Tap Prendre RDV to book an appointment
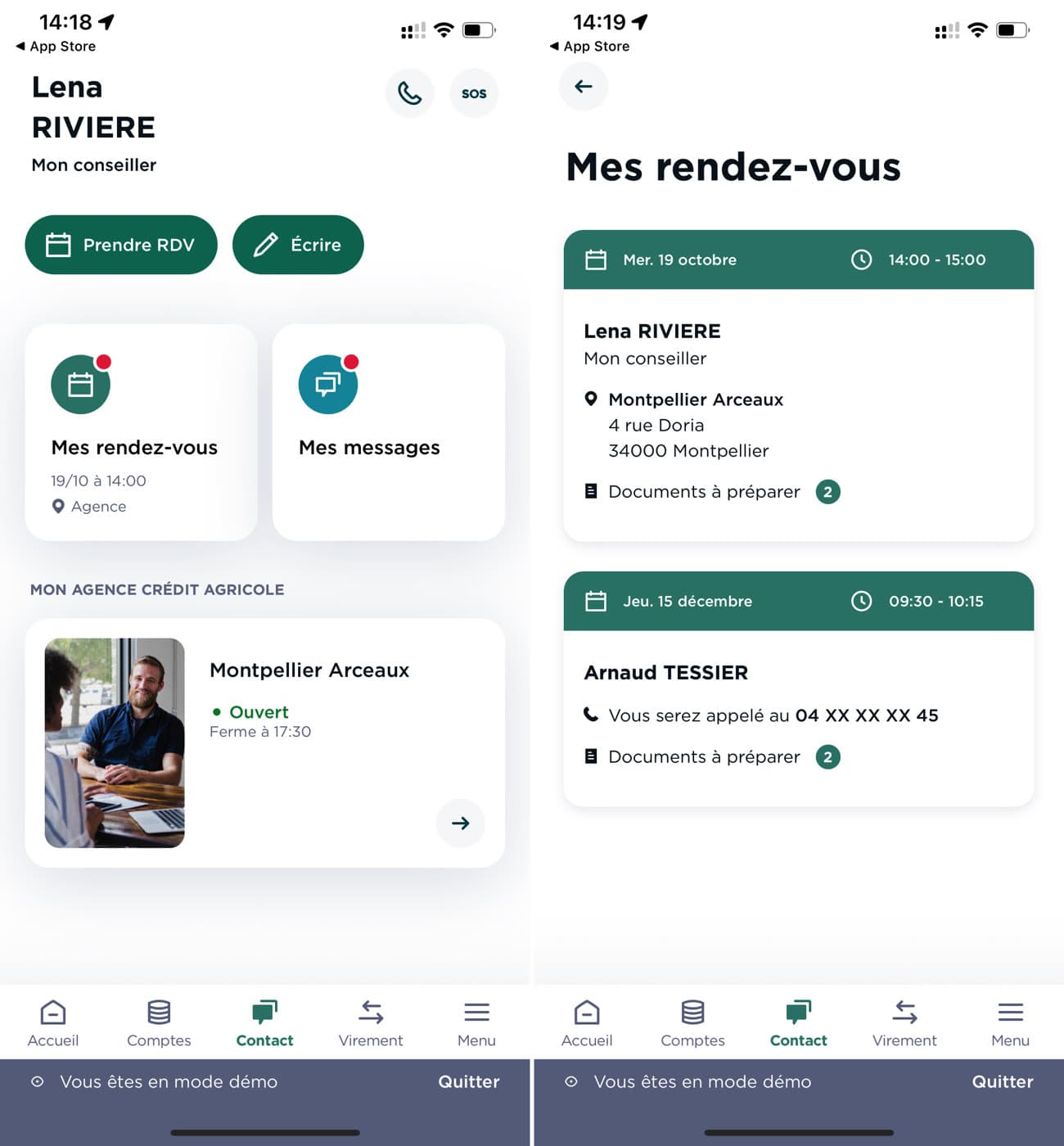1064x1146 pixels. (120, 244)
